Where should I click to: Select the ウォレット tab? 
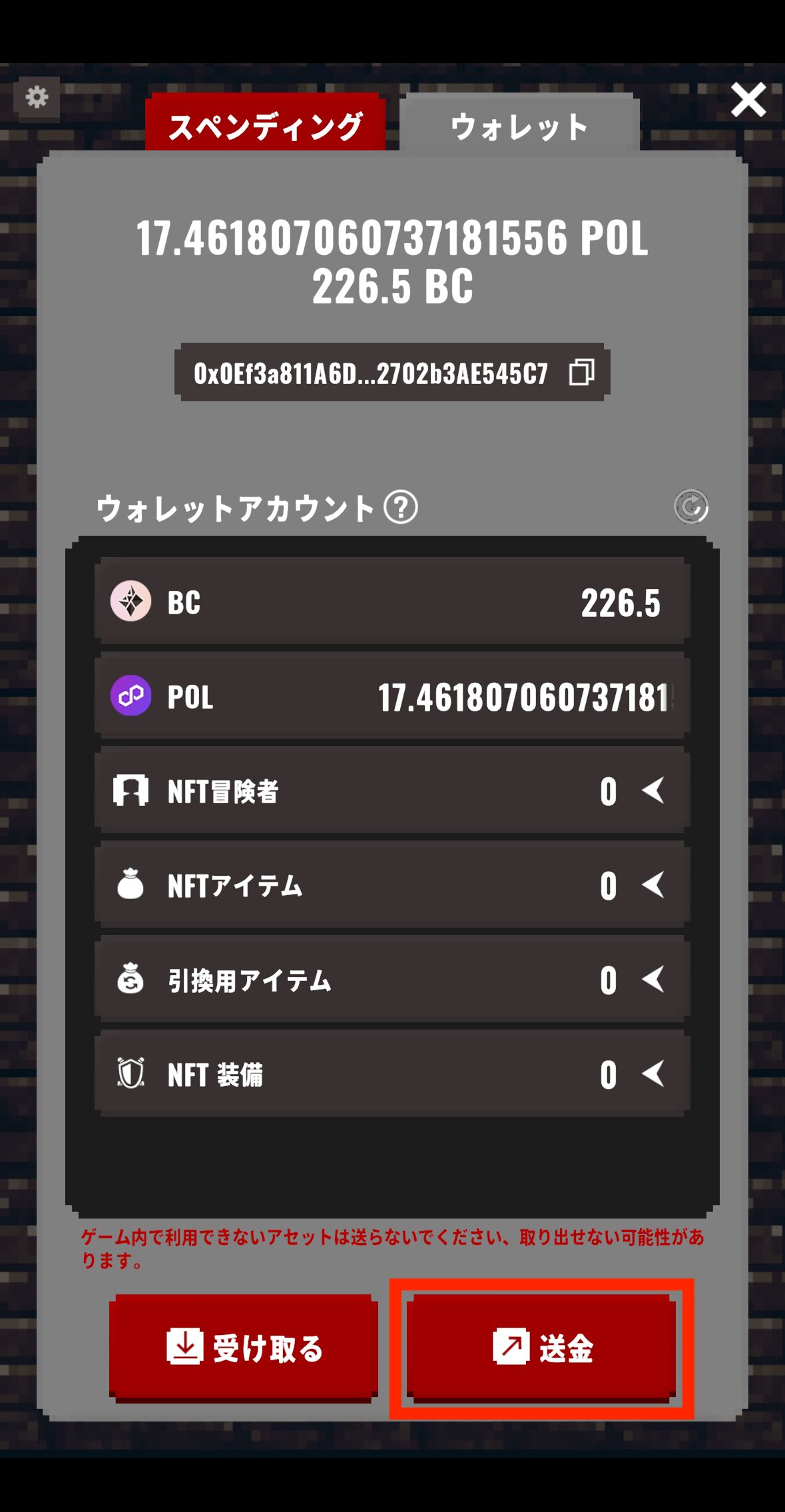519,125
